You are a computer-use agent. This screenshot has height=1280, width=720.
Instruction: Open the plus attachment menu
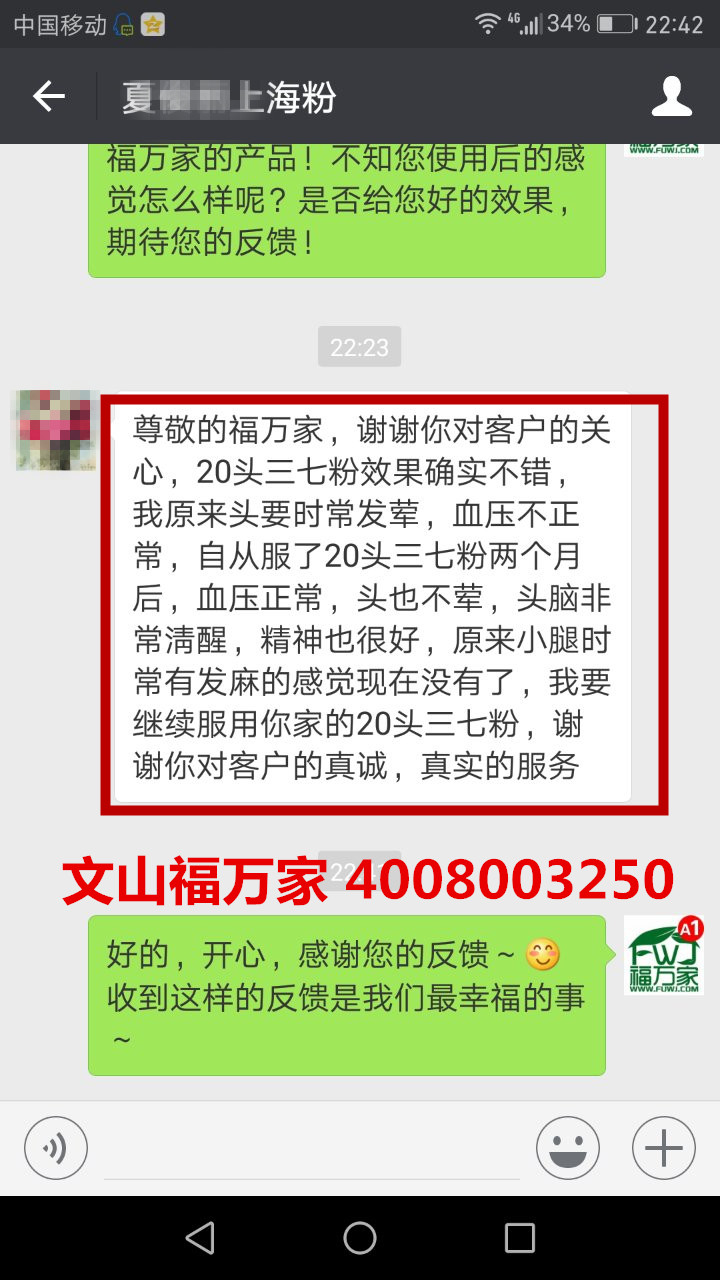coord(663,1148)
